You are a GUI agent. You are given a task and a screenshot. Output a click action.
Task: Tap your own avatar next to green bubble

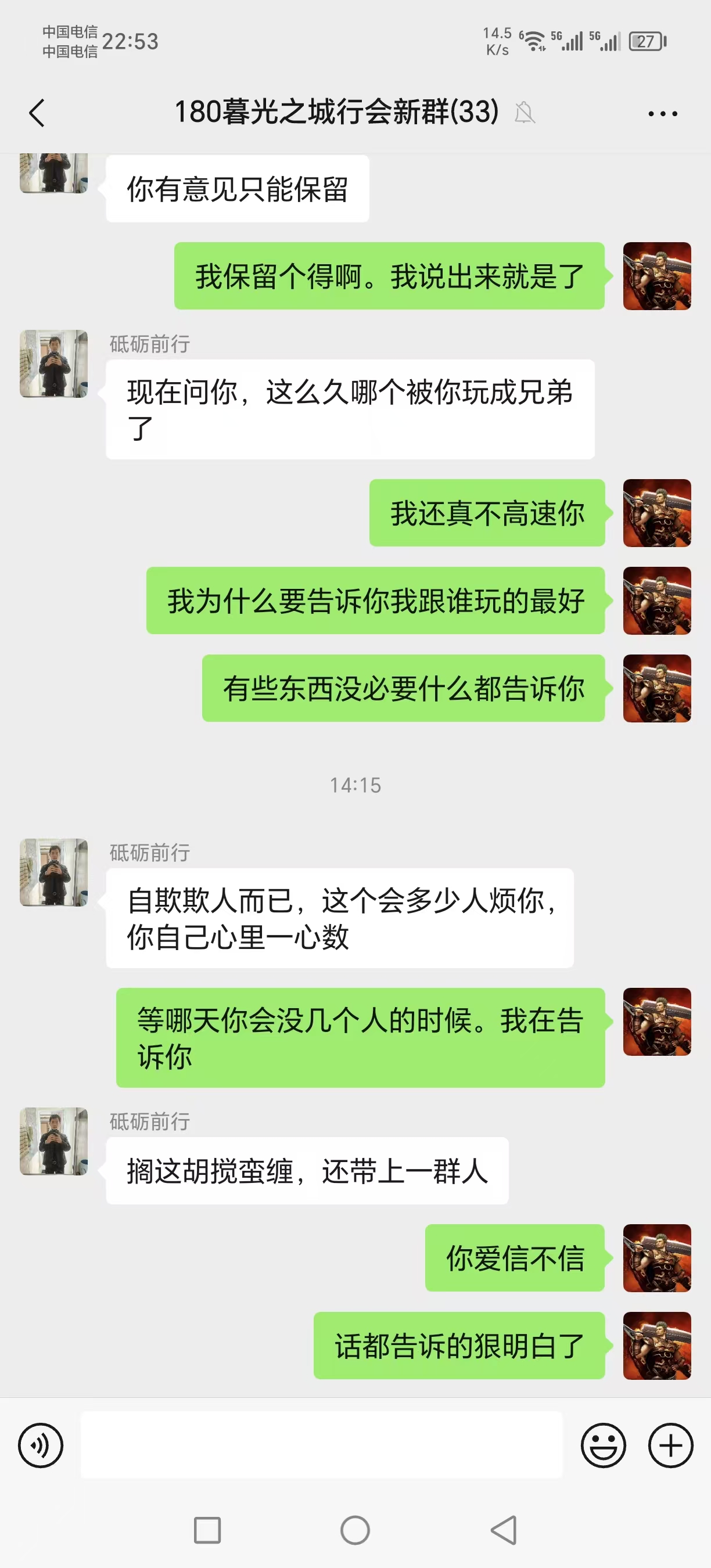click(x=657, y=275)
